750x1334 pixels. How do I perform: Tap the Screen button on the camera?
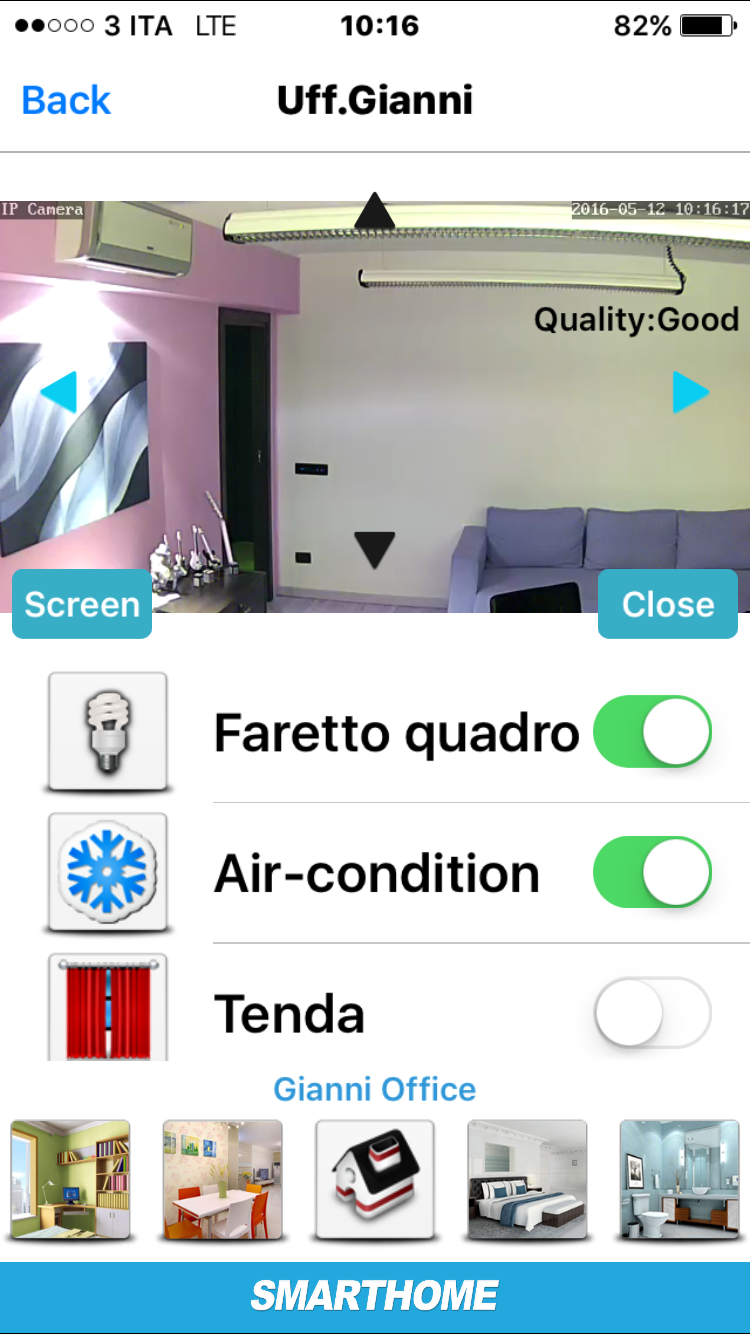(82, 604)
